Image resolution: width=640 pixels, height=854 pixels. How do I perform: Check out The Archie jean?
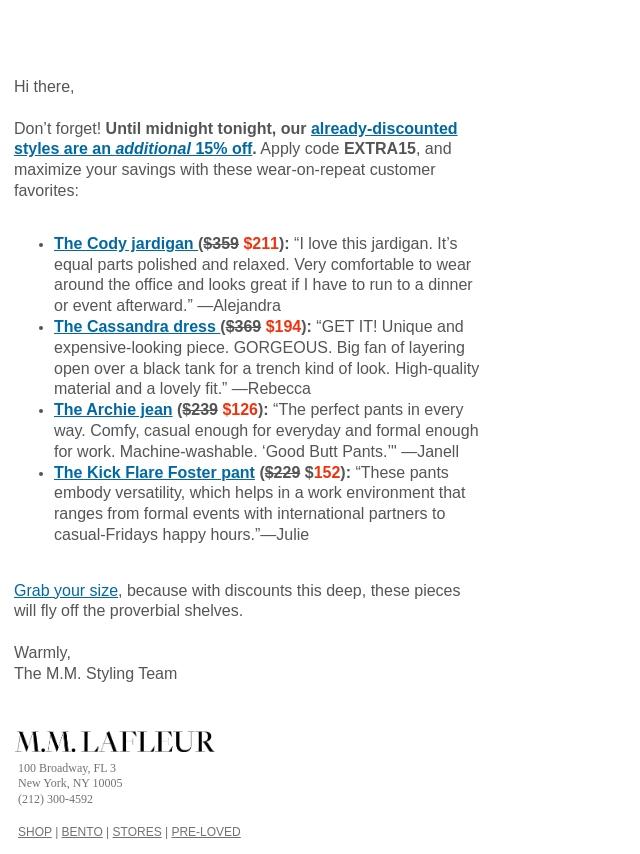tap(113, 409)
